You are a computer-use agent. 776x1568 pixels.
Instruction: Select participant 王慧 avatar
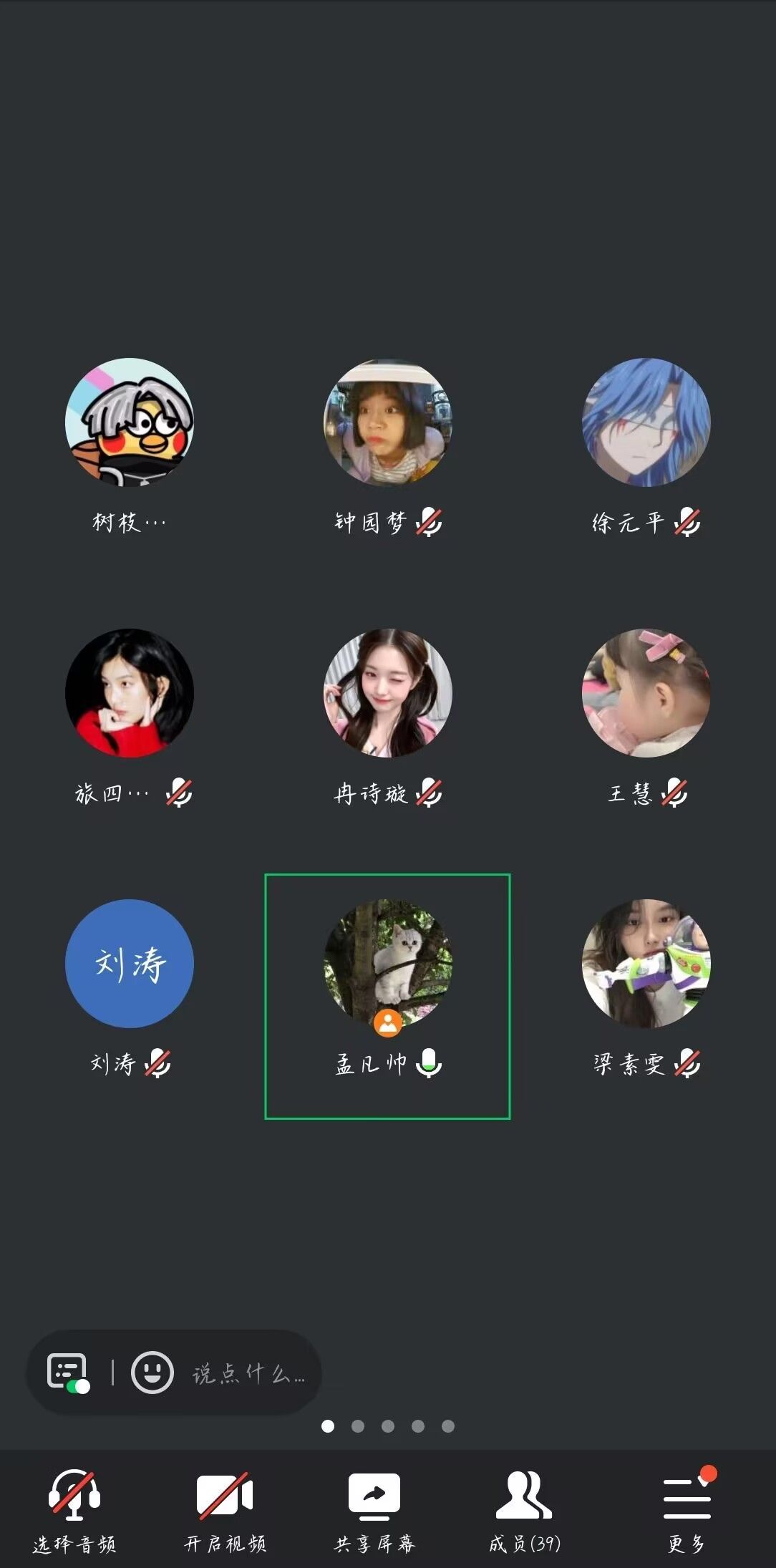pos(646,693)
